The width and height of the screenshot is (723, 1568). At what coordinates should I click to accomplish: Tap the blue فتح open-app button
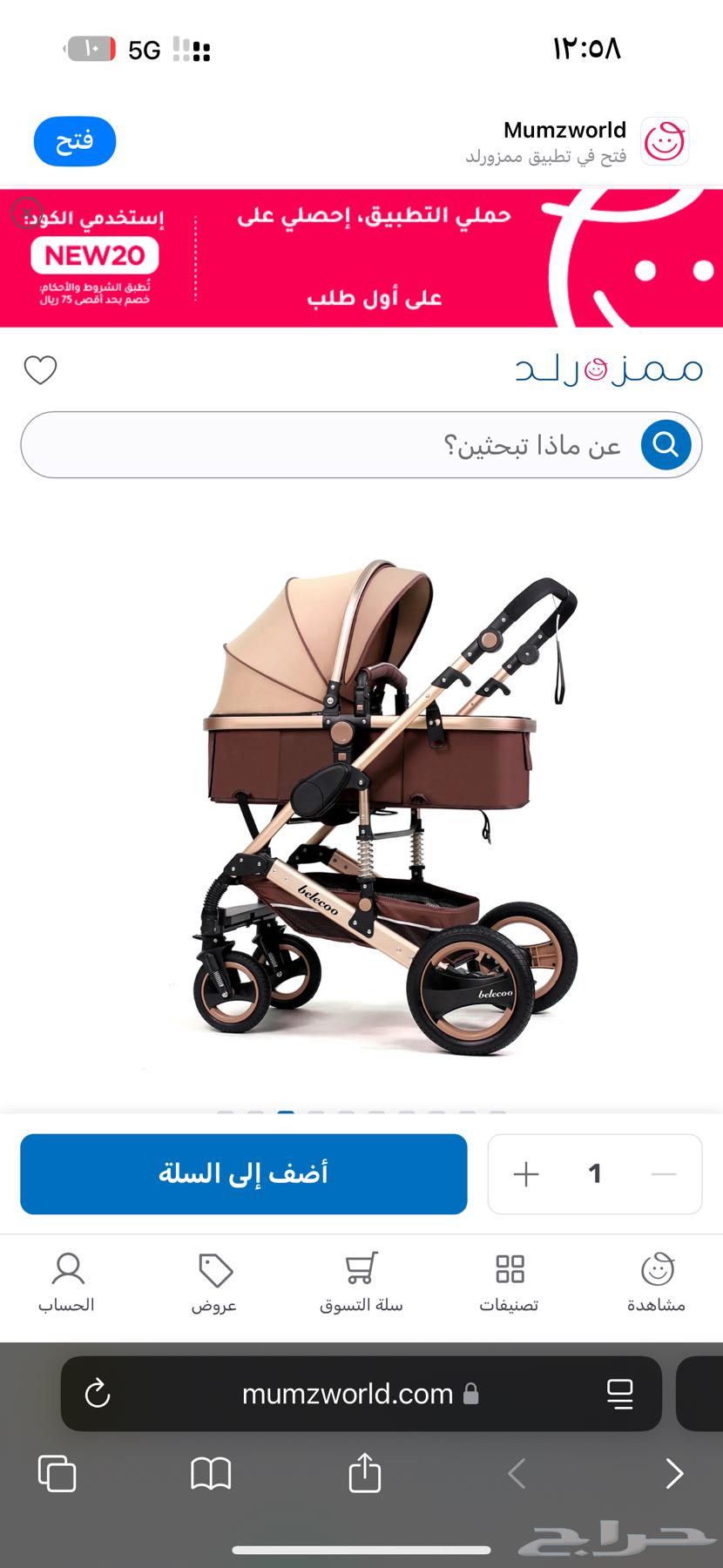75,141
